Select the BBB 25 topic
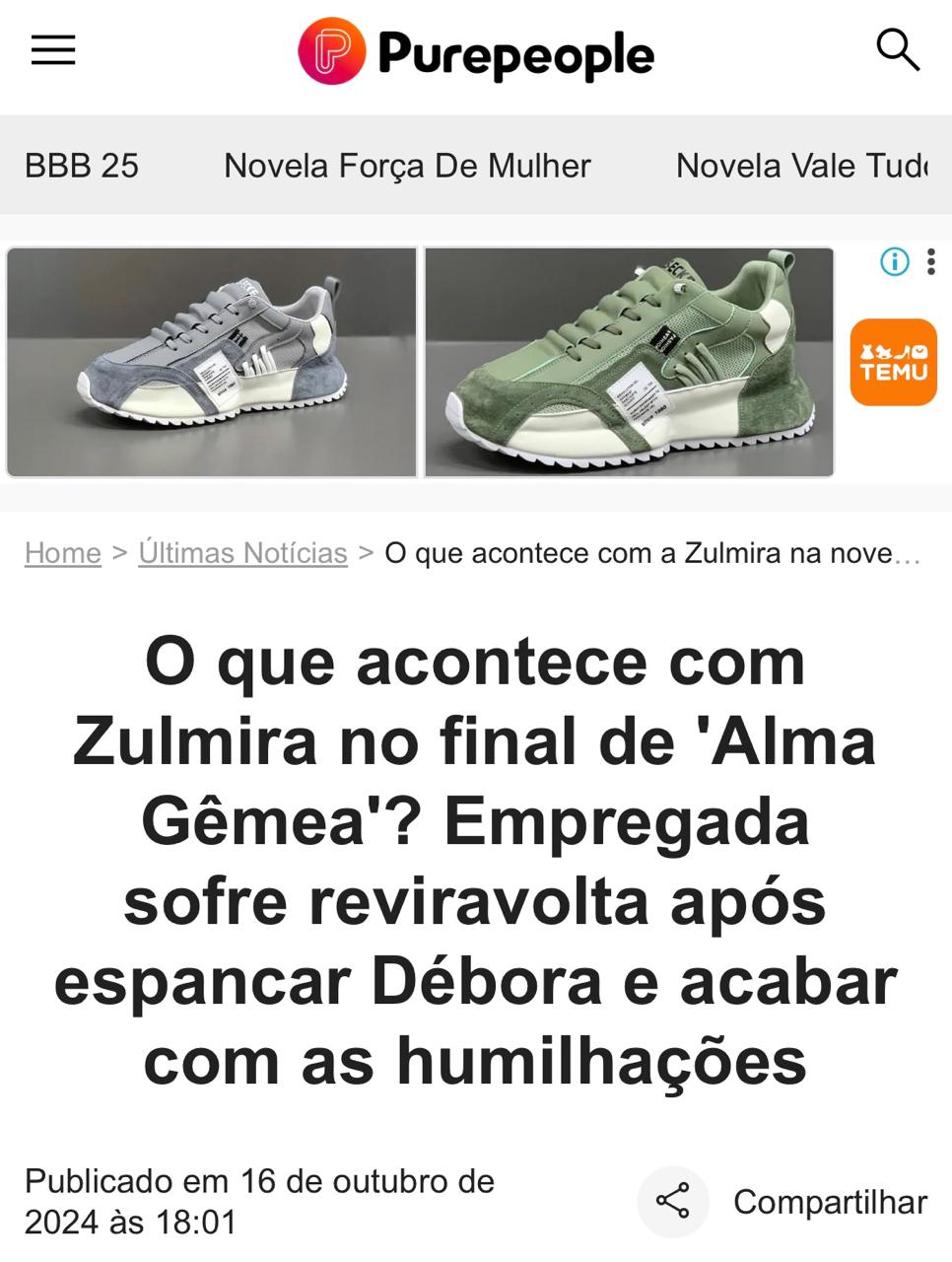The image size is (952, 1262). click(82, 166)
